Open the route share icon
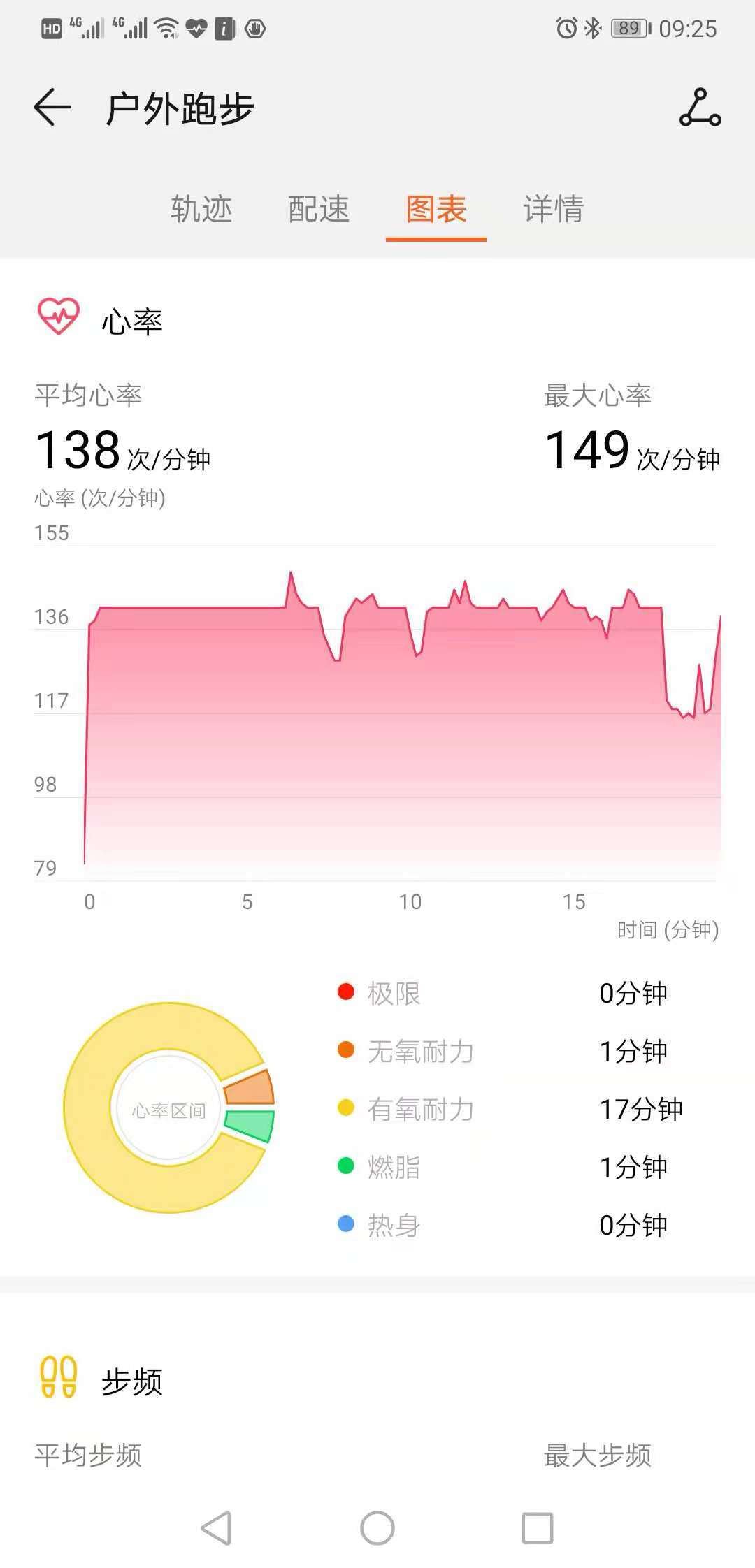Image resolution: width=755 pixels, height=1568 pixels. coord(700,108)
